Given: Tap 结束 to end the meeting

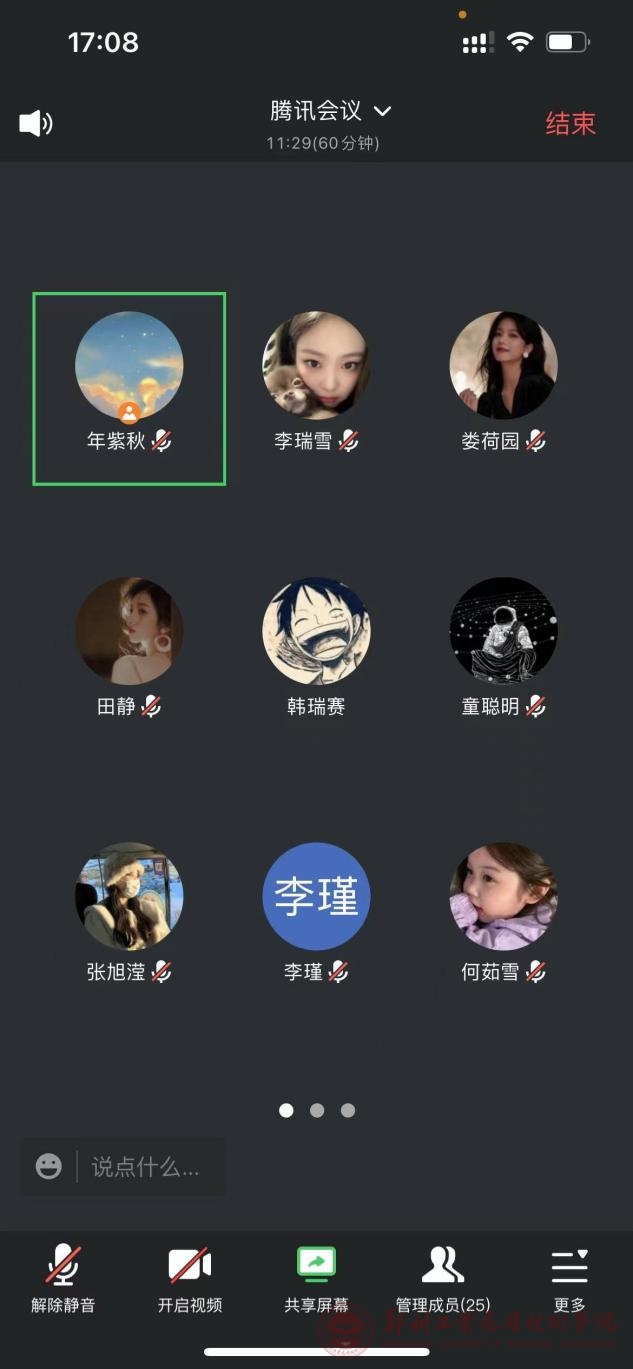Looking at the screenshot, I should pos(570,123).
